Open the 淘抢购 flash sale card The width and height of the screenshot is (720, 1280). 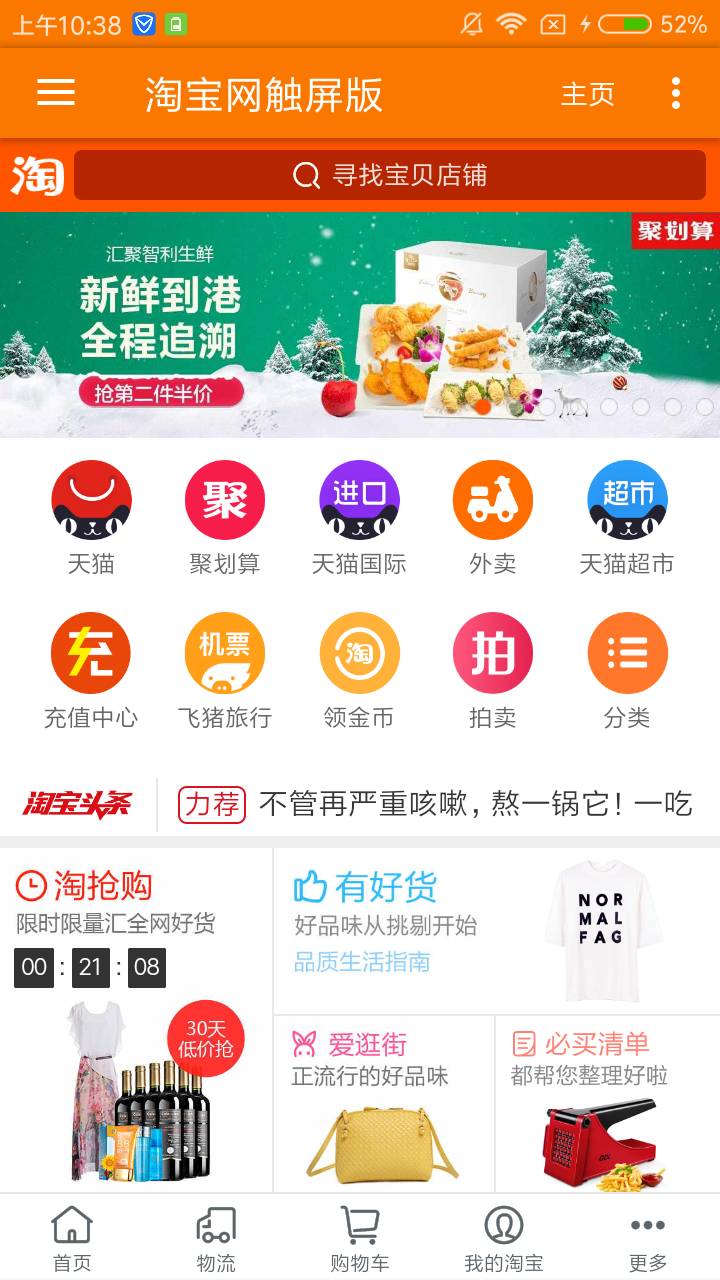click(136, 1020)
